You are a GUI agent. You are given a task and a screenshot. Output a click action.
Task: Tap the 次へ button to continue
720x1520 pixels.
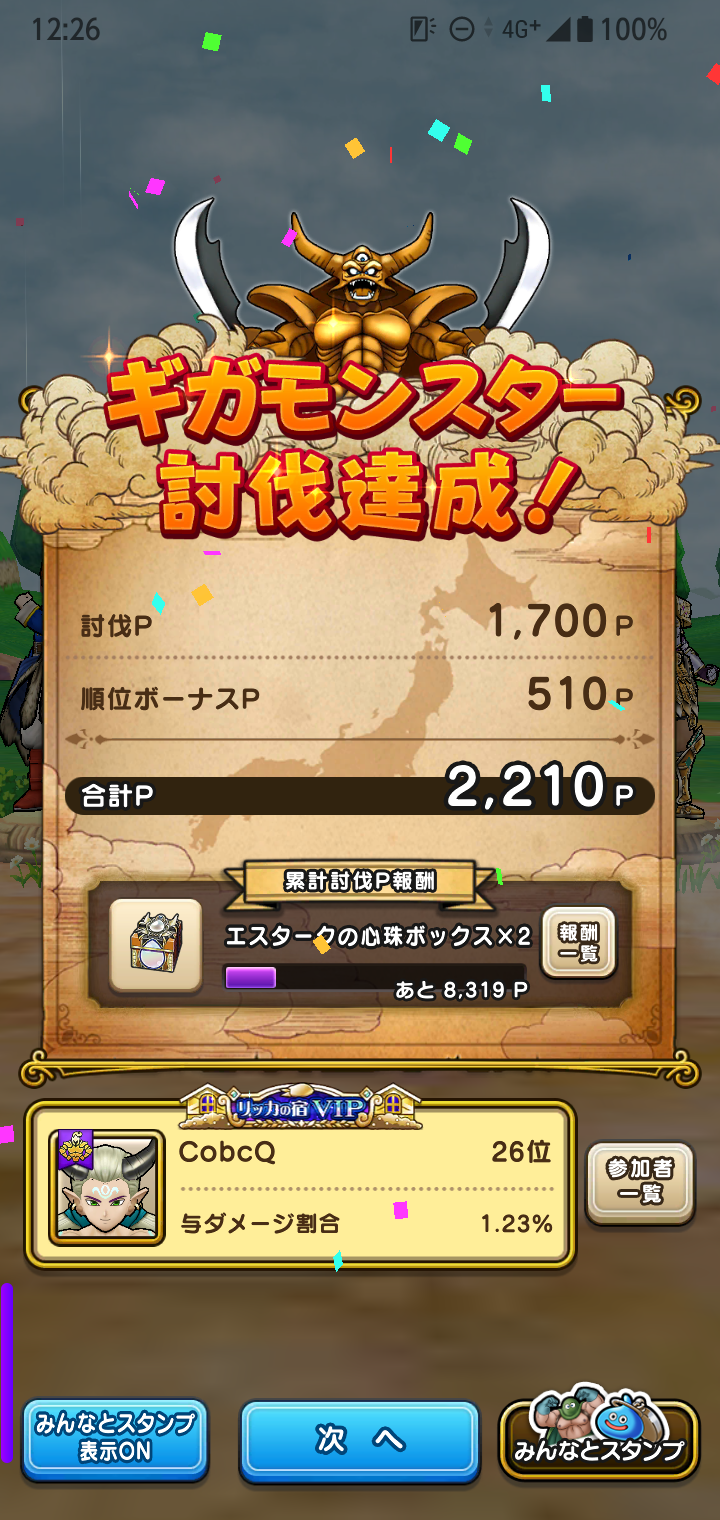pos(359,1440)
